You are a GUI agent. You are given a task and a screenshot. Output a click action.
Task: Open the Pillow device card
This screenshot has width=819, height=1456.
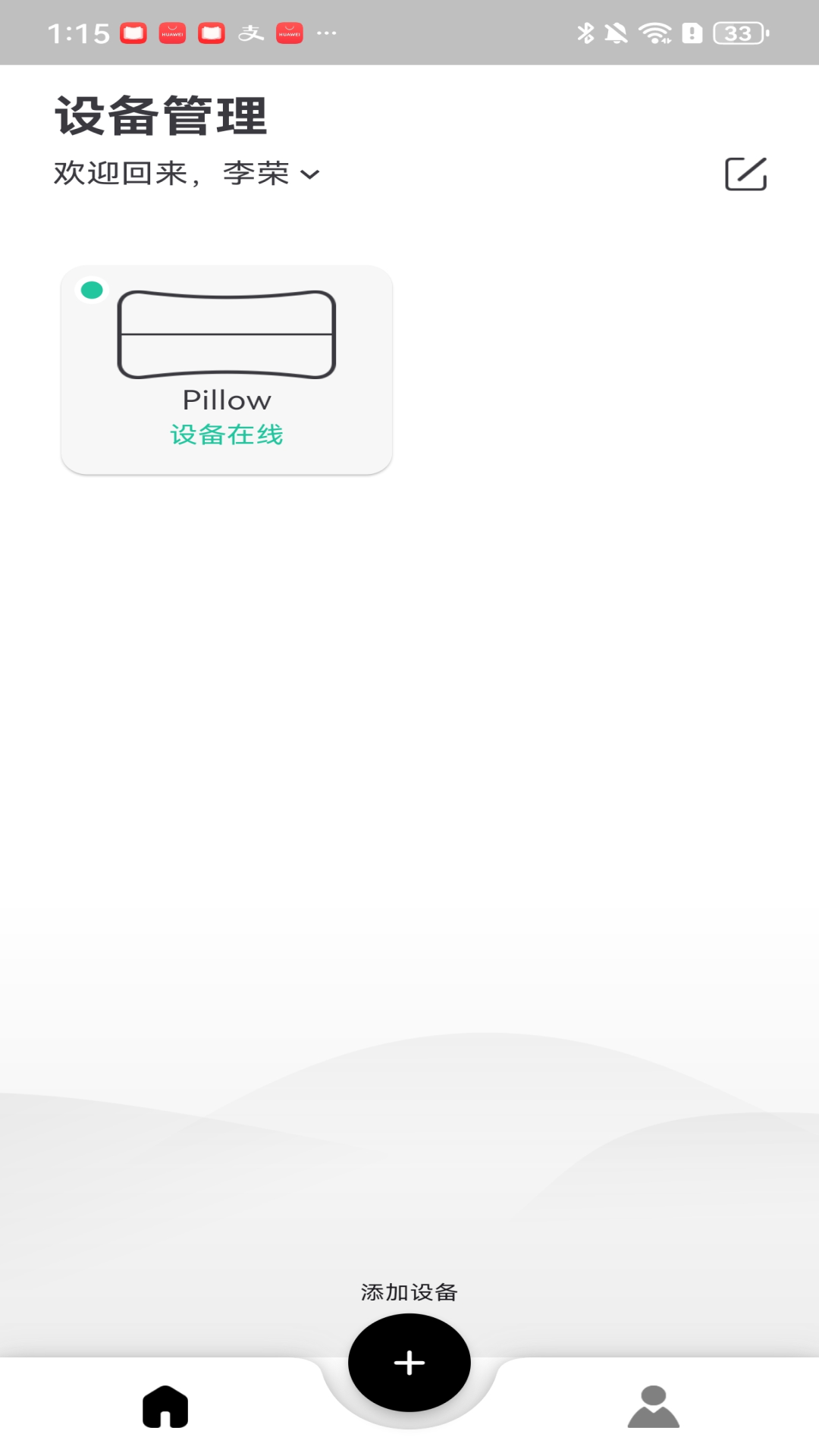coord(227,370)
